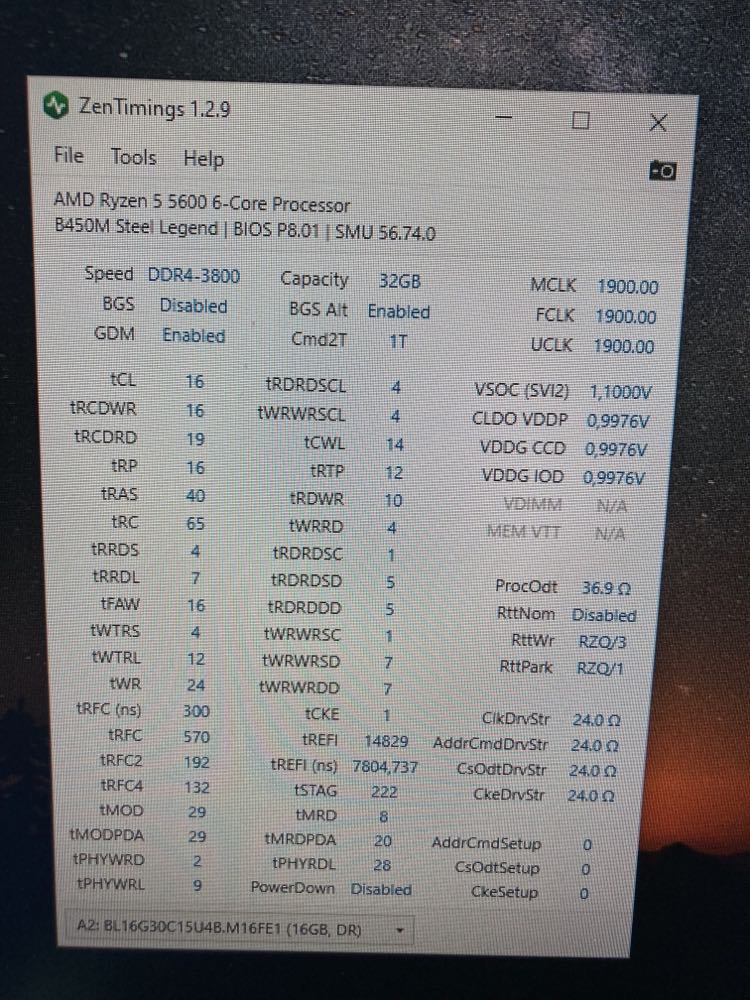Take a screenshot with the camera icon

tap(662, 171)
